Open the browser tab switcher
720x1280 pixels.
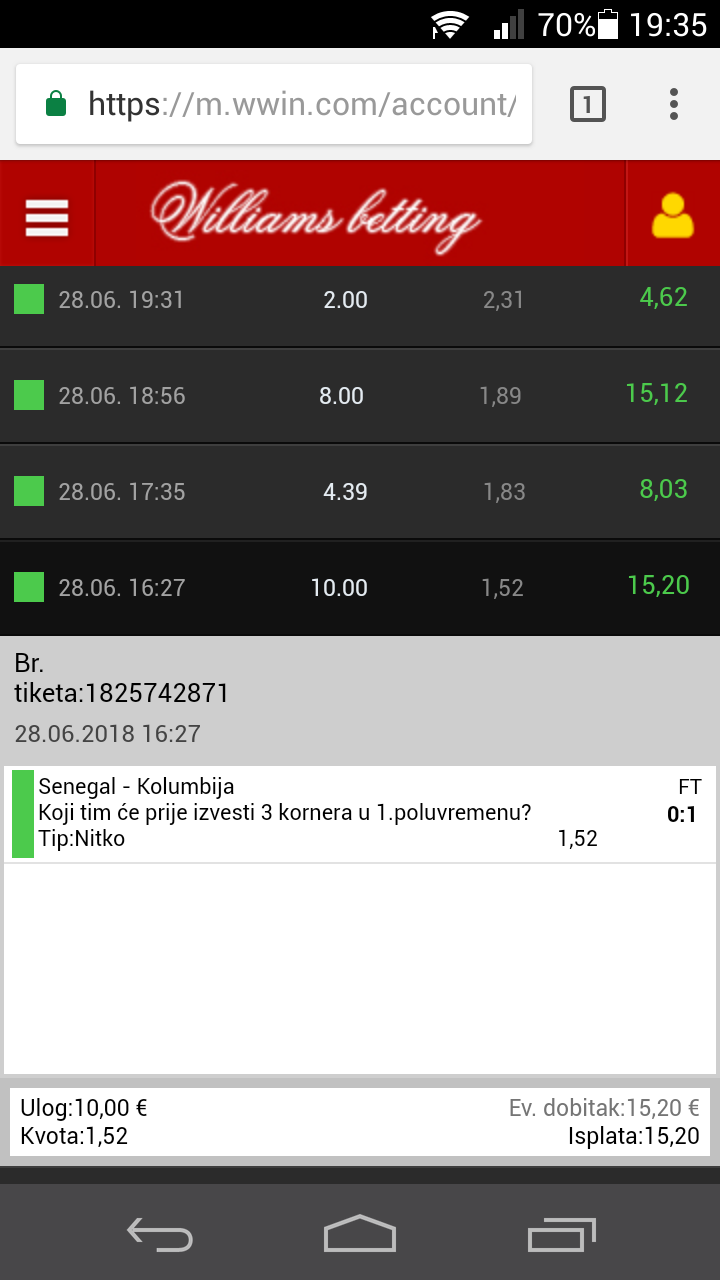(x=588, y=104)
